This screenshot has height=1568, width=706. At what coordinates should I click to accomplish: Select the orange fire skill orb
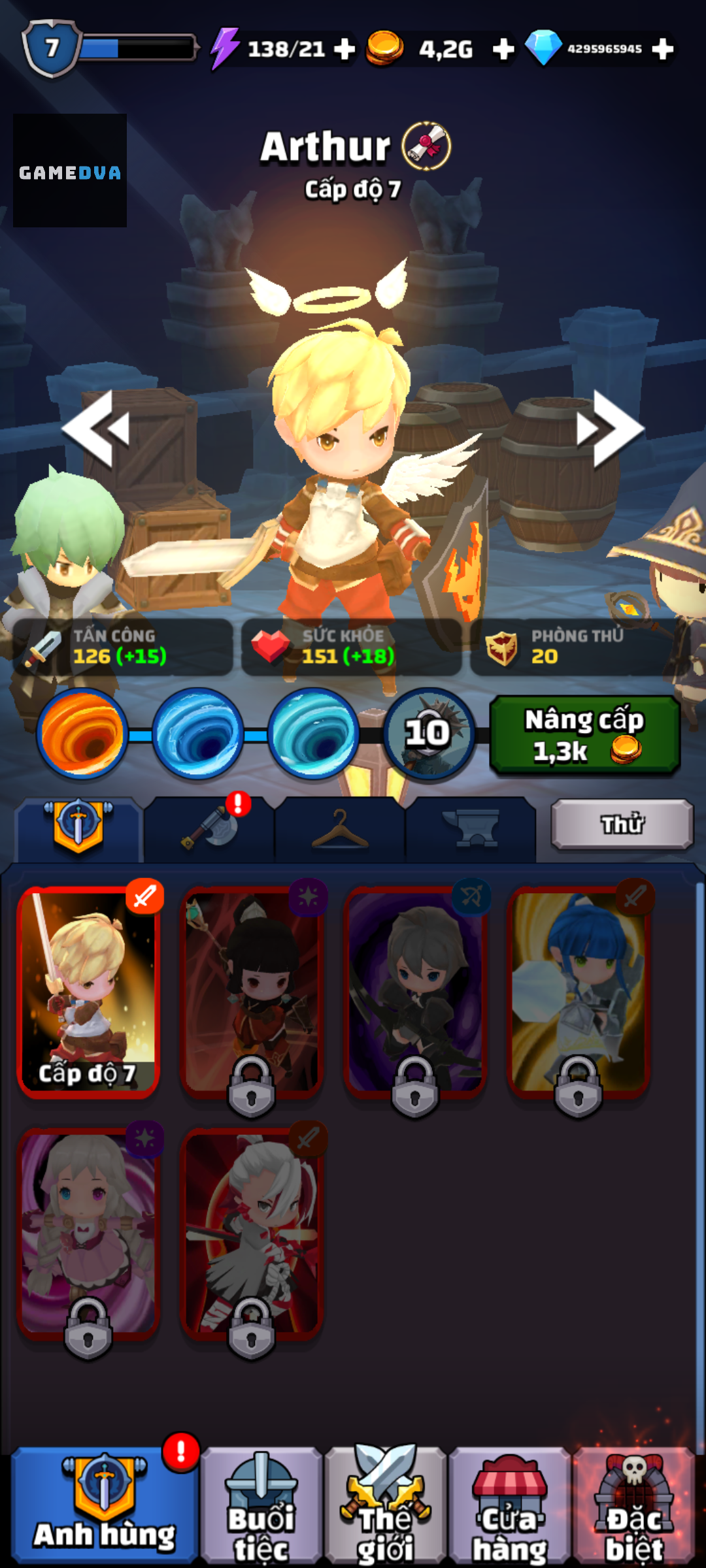pyautogui.click(x=82, y=734)
